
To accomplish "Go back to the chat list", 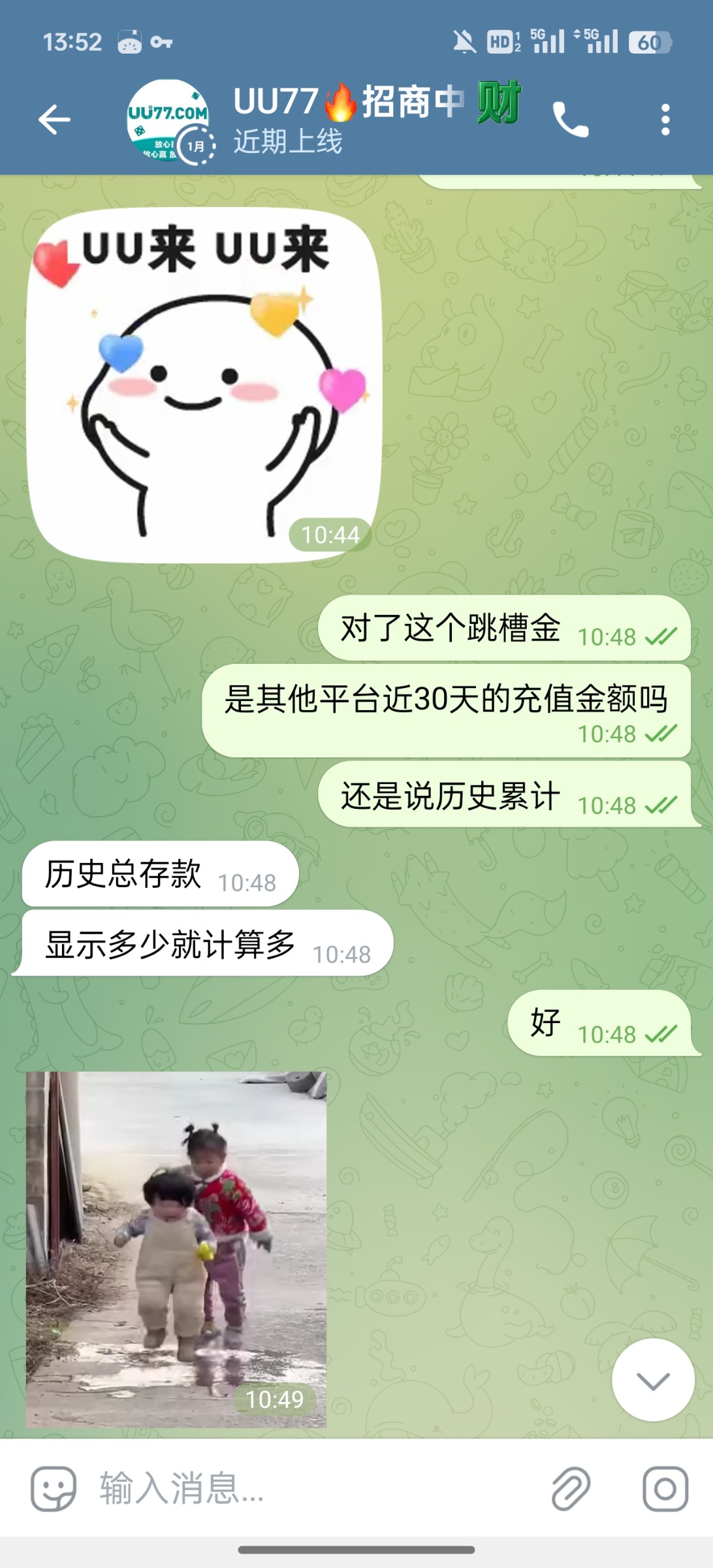I will pos(54,120).
